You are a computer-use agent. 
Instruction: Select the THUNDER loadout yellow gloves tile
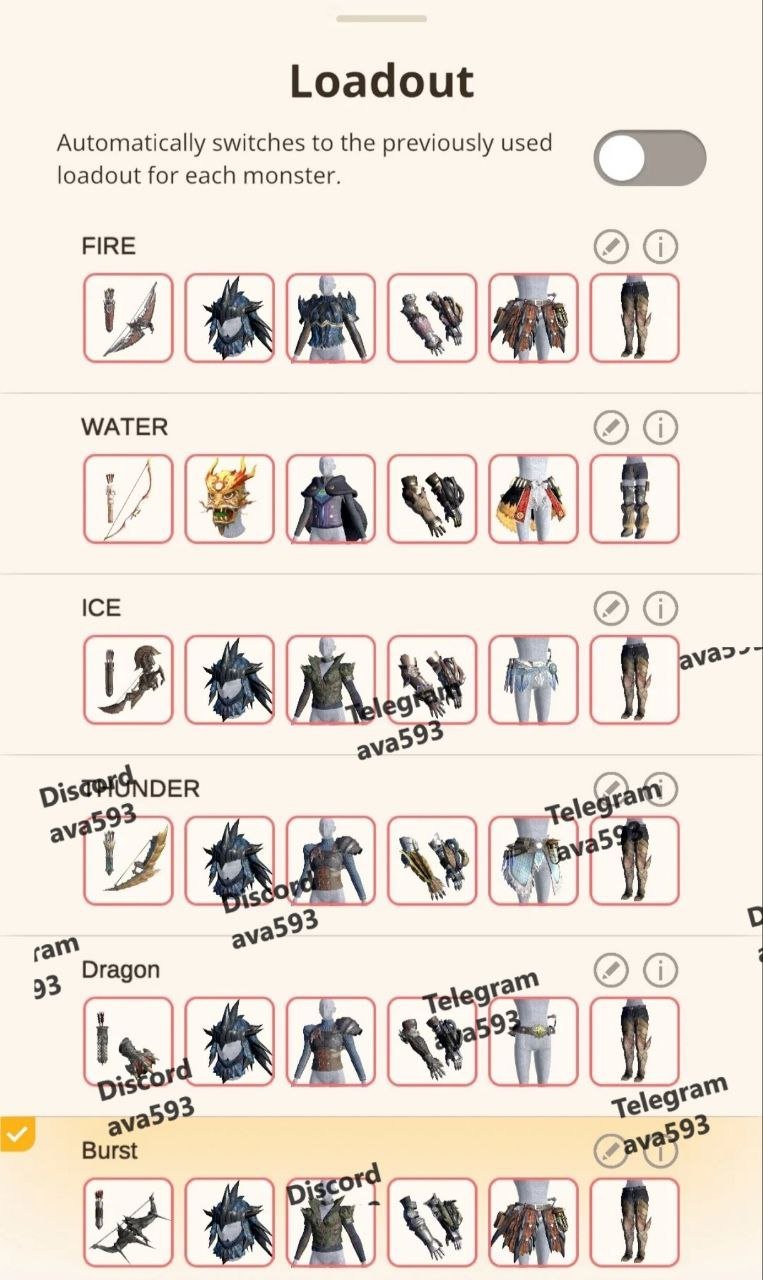tap(432, 861)
